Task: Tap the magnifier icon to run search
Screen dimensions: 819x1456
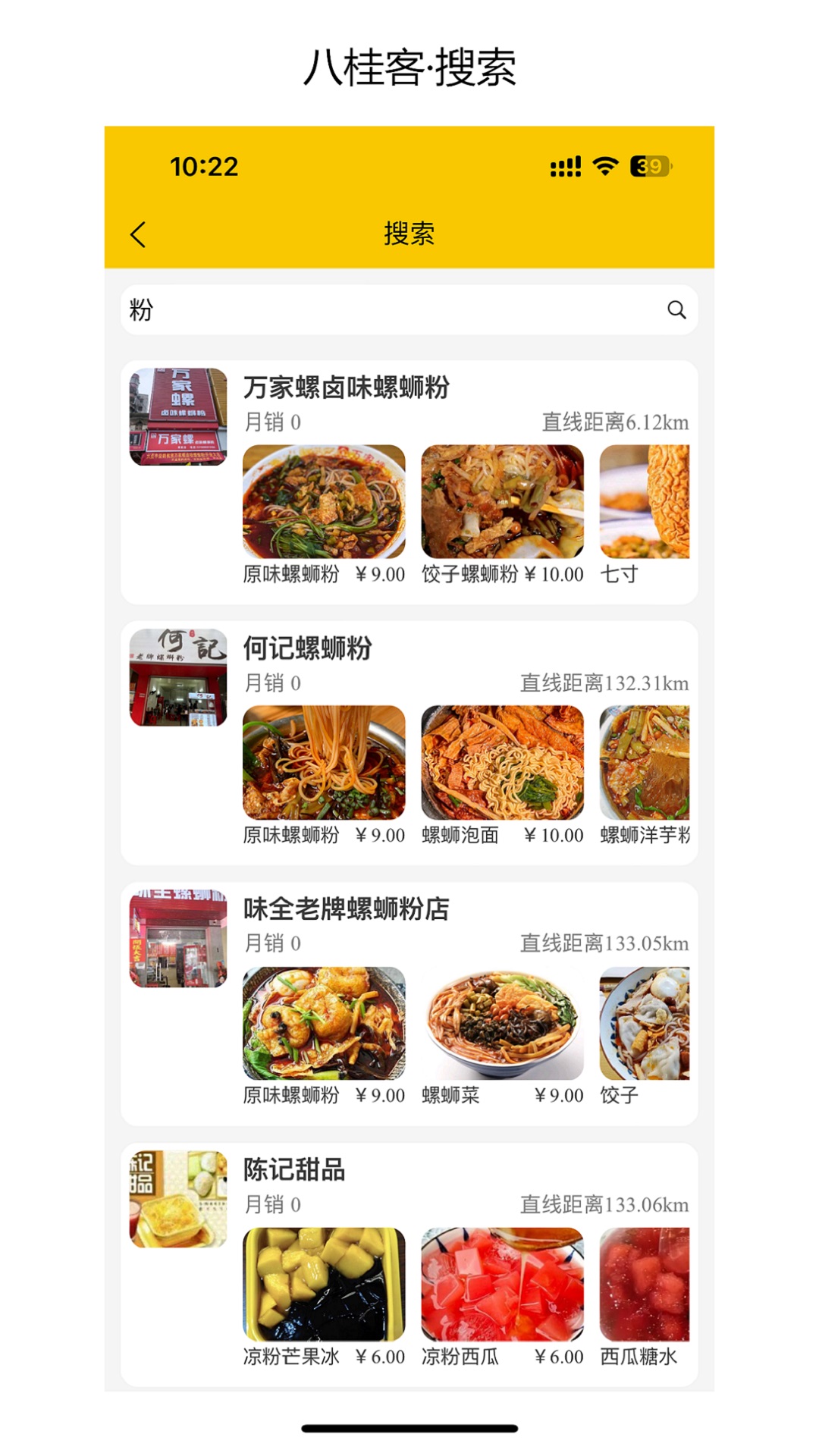Action: point(676,310)
